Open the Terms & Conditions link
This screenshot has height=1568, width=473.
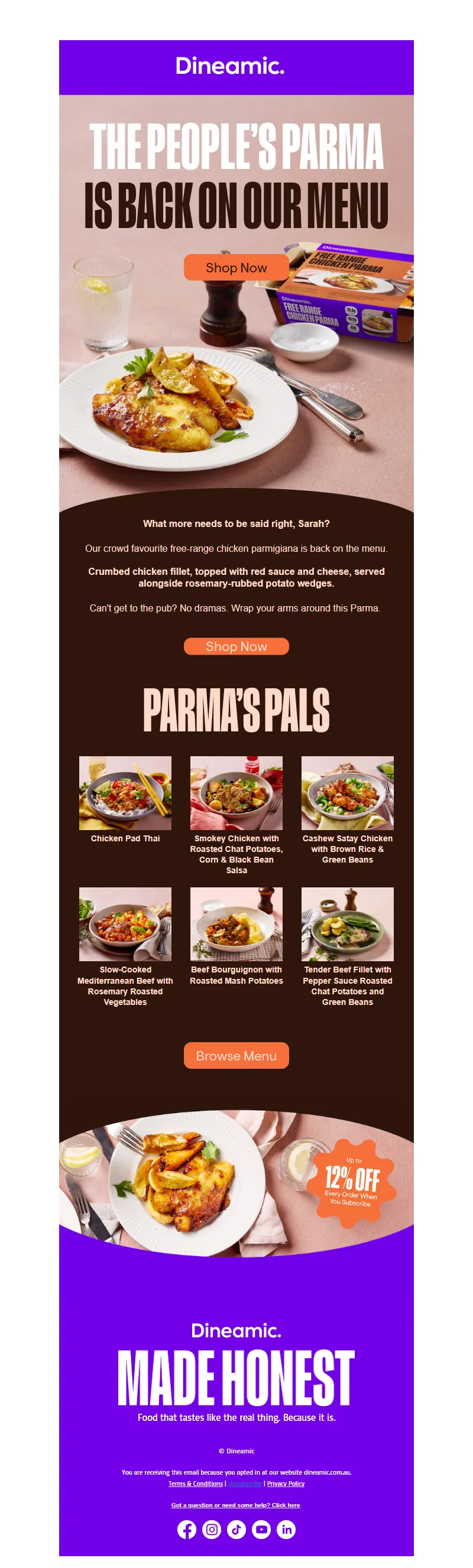195,1484
